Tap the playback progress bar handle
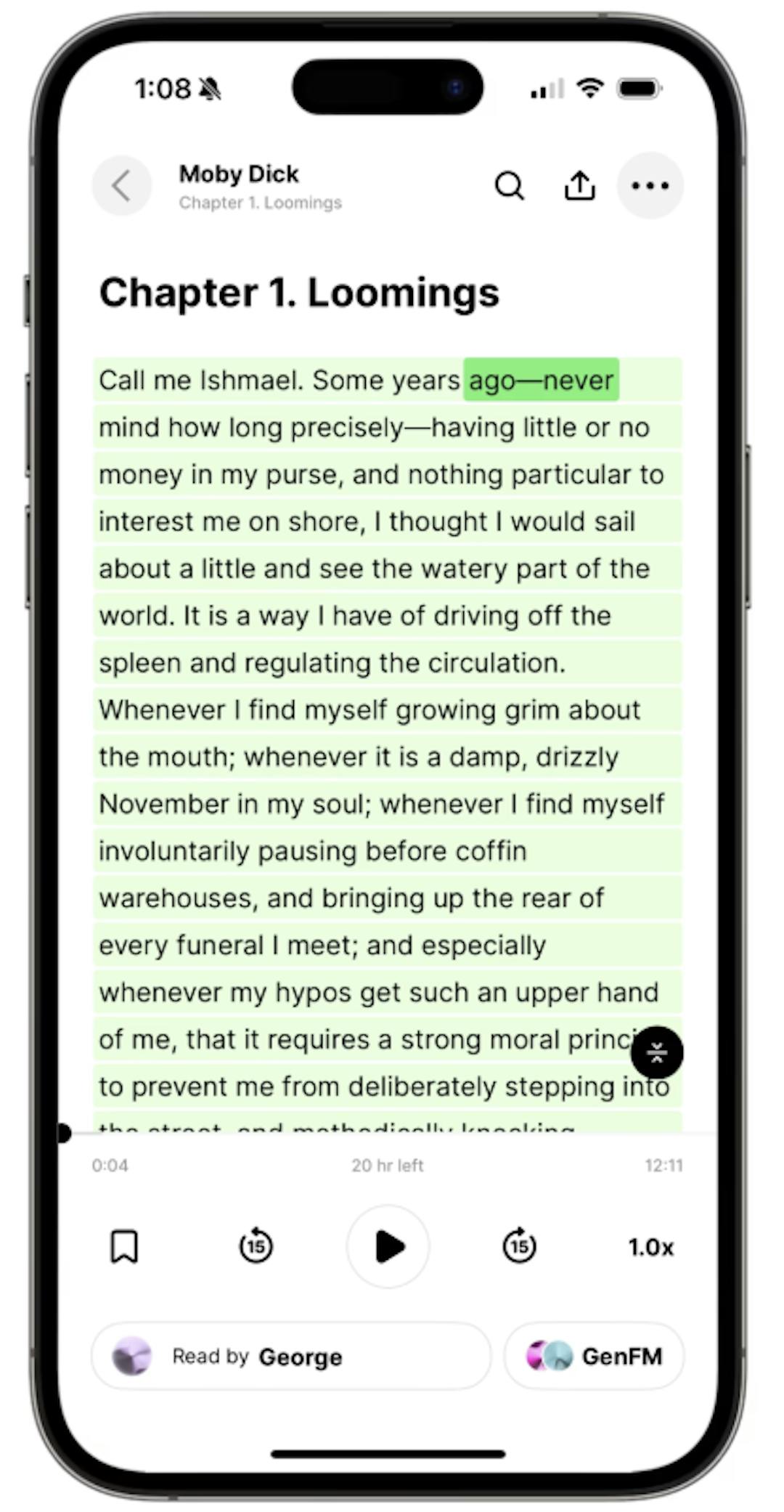The height and width of the screenshot is (1512, 784). click(x=63, y=1133)
